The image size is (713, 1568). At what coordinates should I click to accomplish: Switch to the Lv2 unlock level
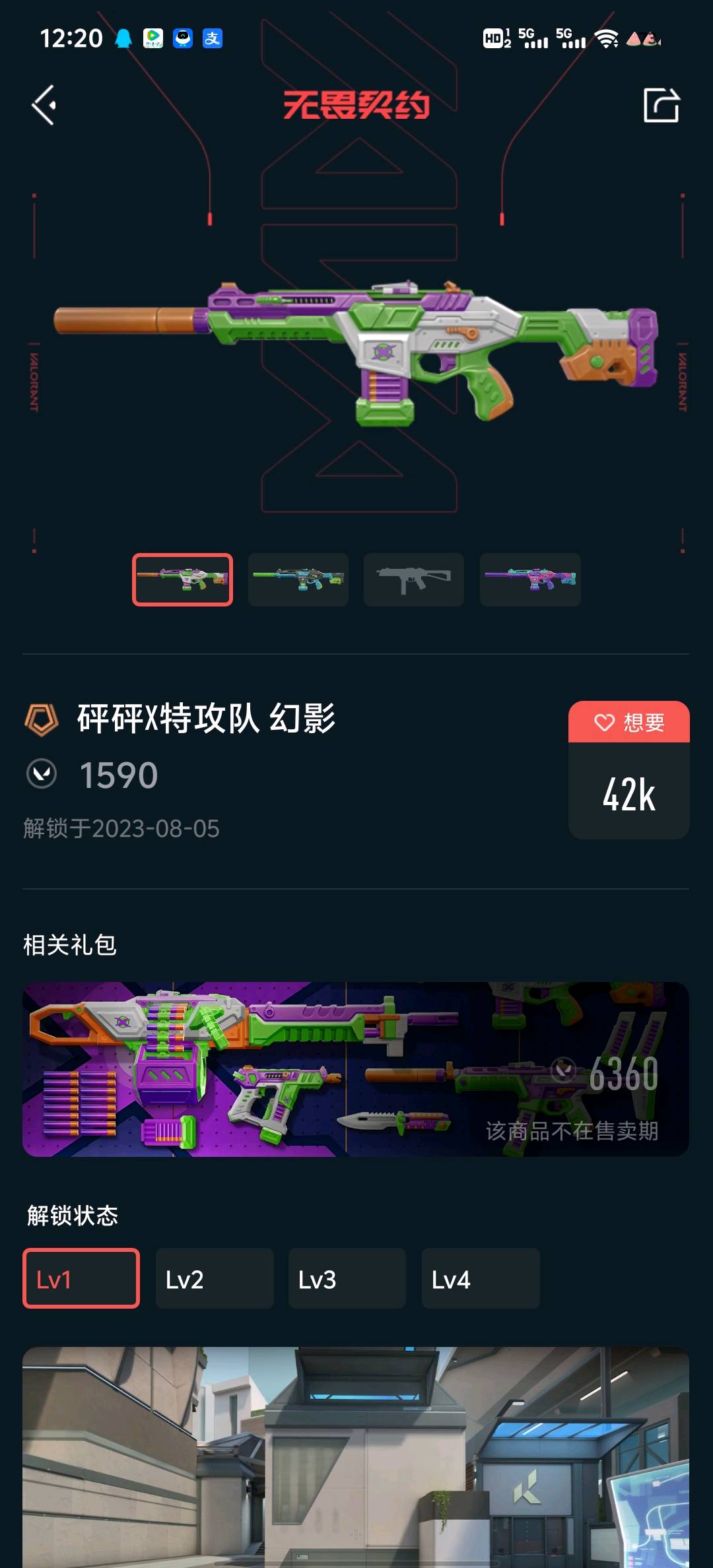215,1278
